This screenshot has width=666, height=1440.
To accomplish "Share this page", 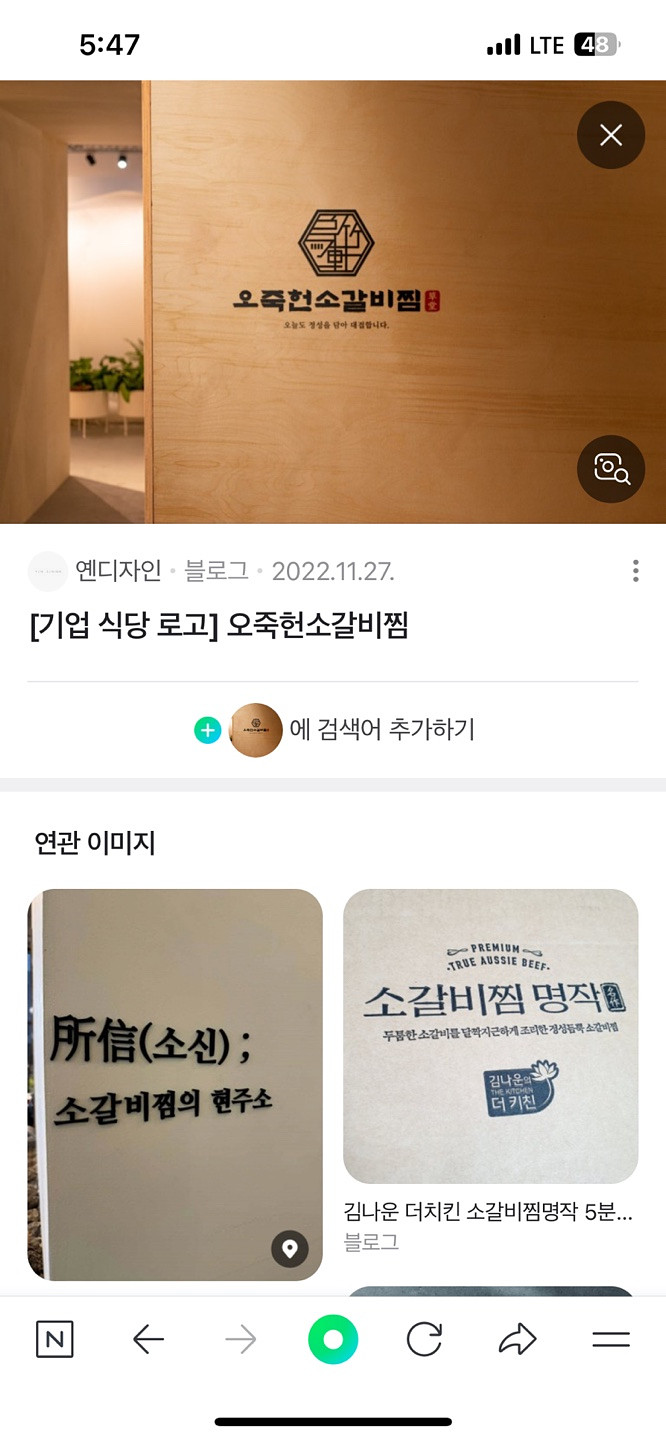I will point(517,1340).
